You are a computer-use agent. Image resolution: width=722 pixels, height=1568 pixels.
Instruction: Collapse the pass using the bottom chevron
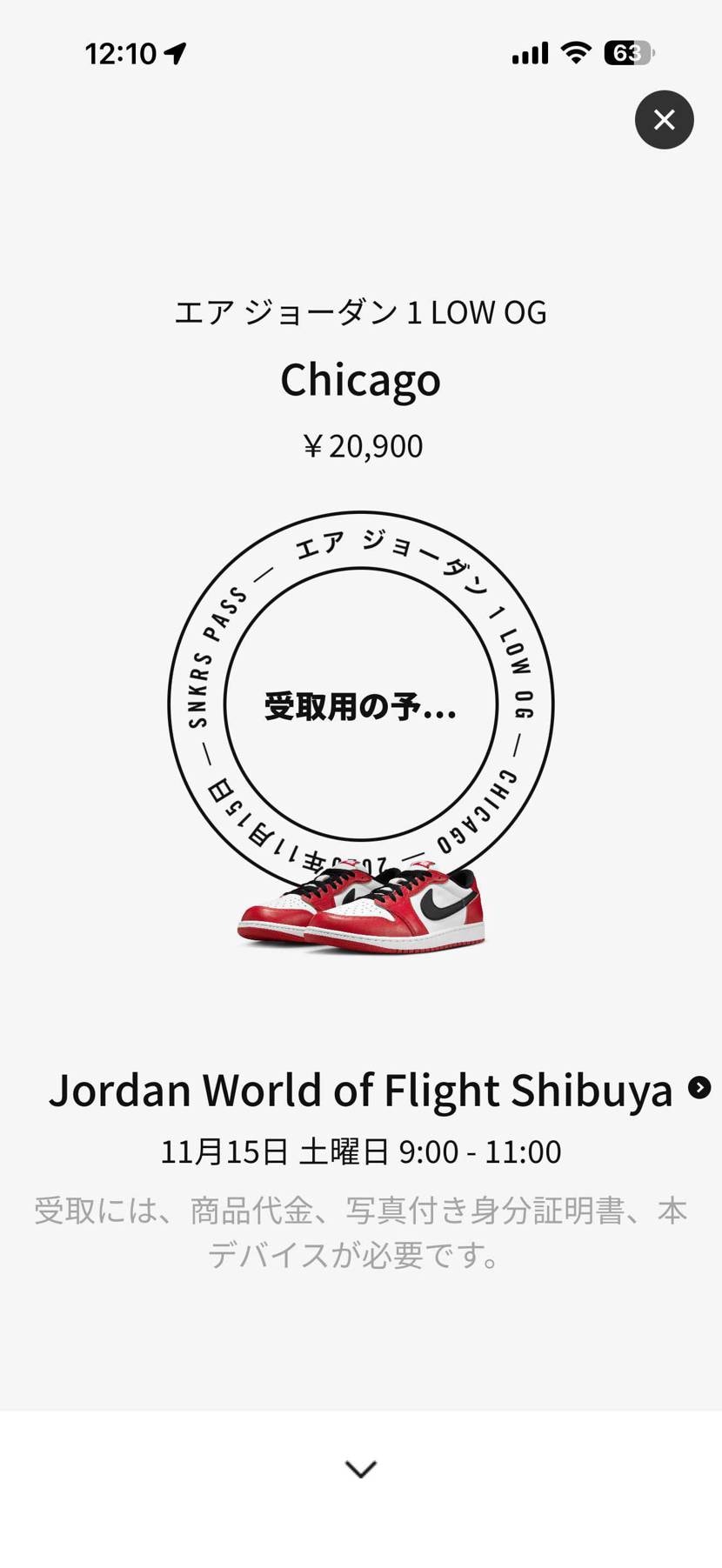tap(360, 1470)
